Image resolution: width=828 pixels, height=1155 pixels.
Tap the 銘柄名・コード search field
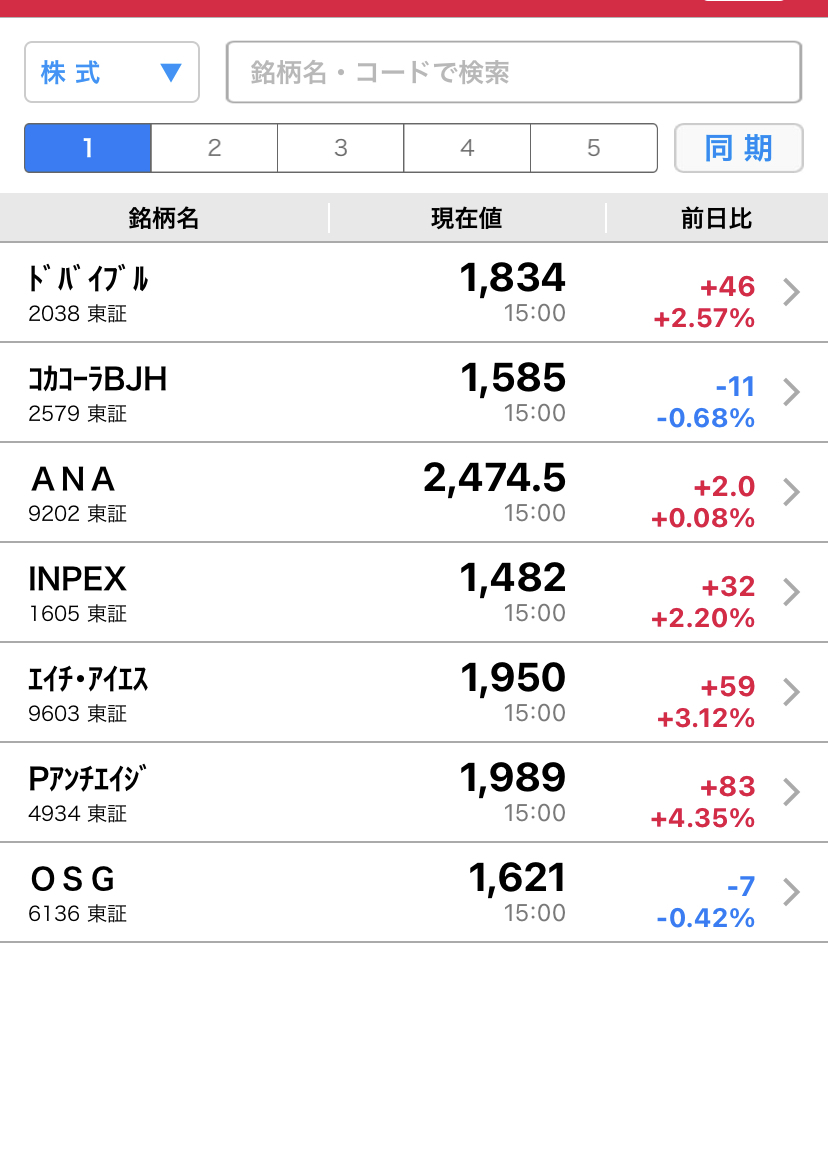point(514,73)
